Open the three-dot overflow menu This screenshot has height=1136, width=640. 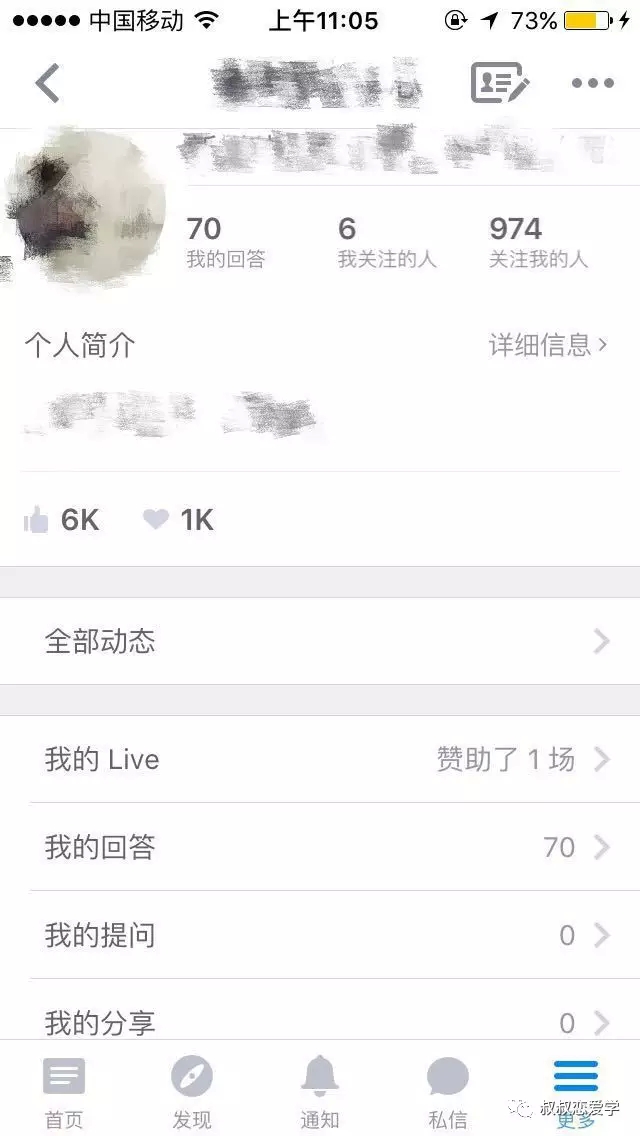coord(593,84)
